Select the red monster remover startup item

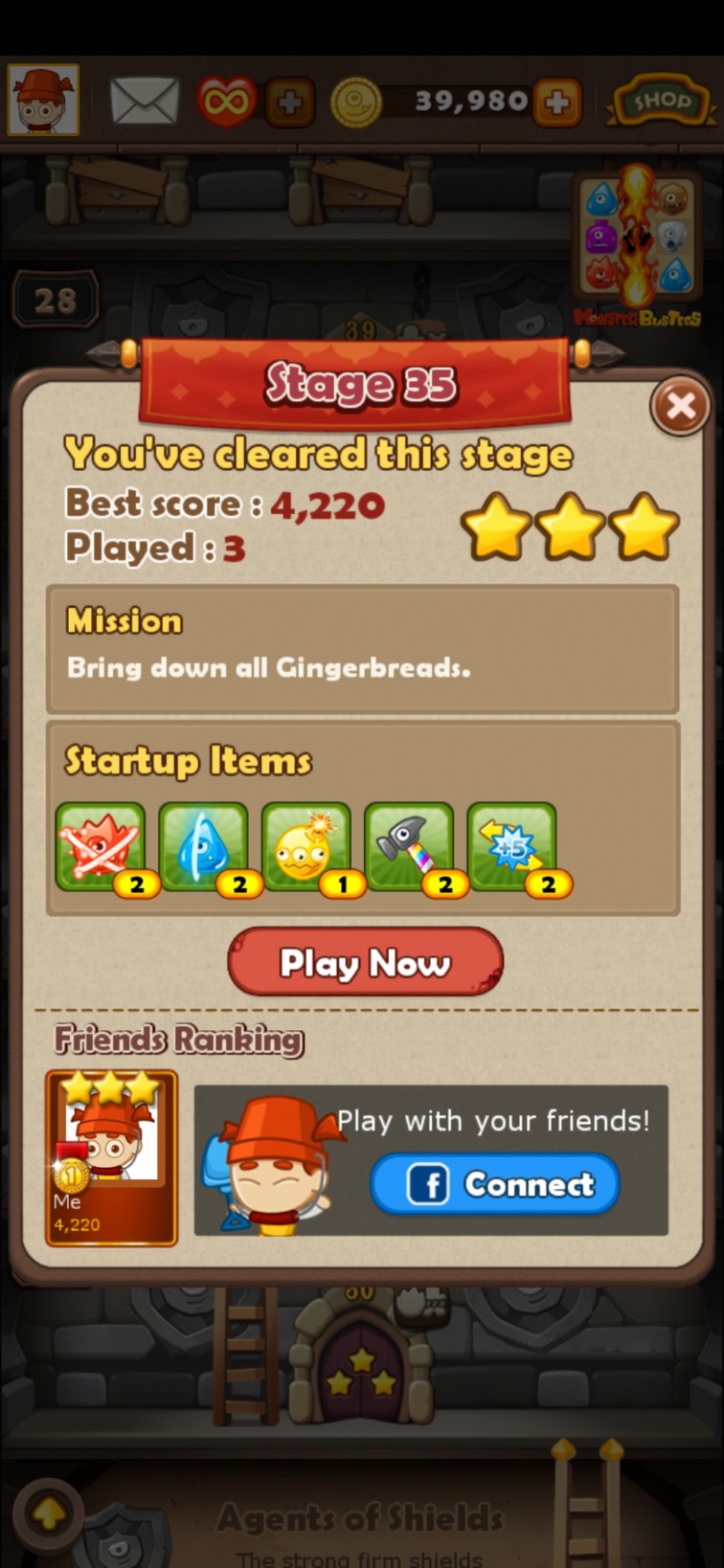(101, 848)
